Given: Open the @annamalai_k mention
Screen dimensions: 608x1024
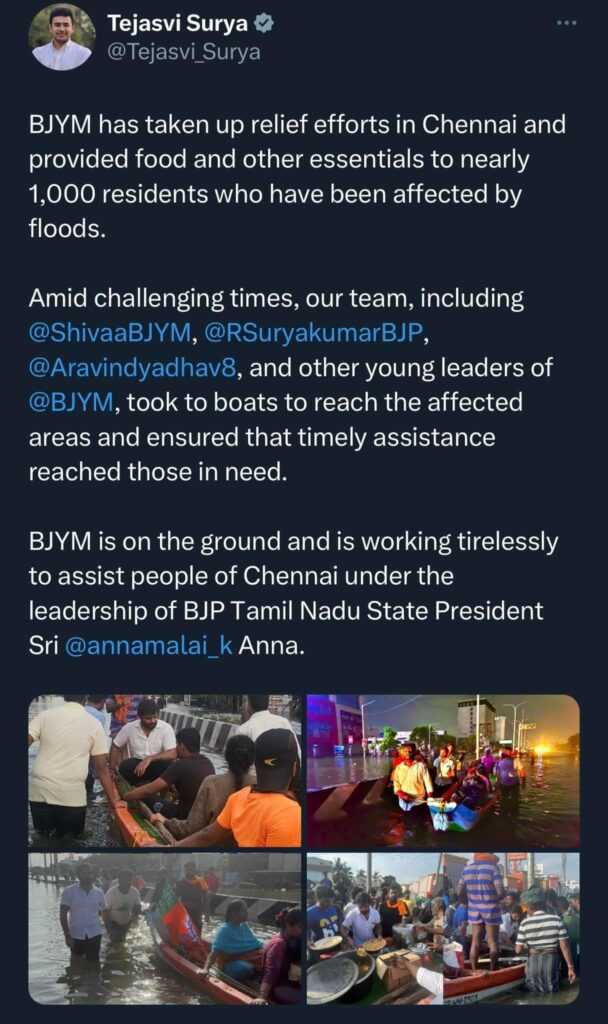Looking at the screenshot, I should tap(148, 646).
